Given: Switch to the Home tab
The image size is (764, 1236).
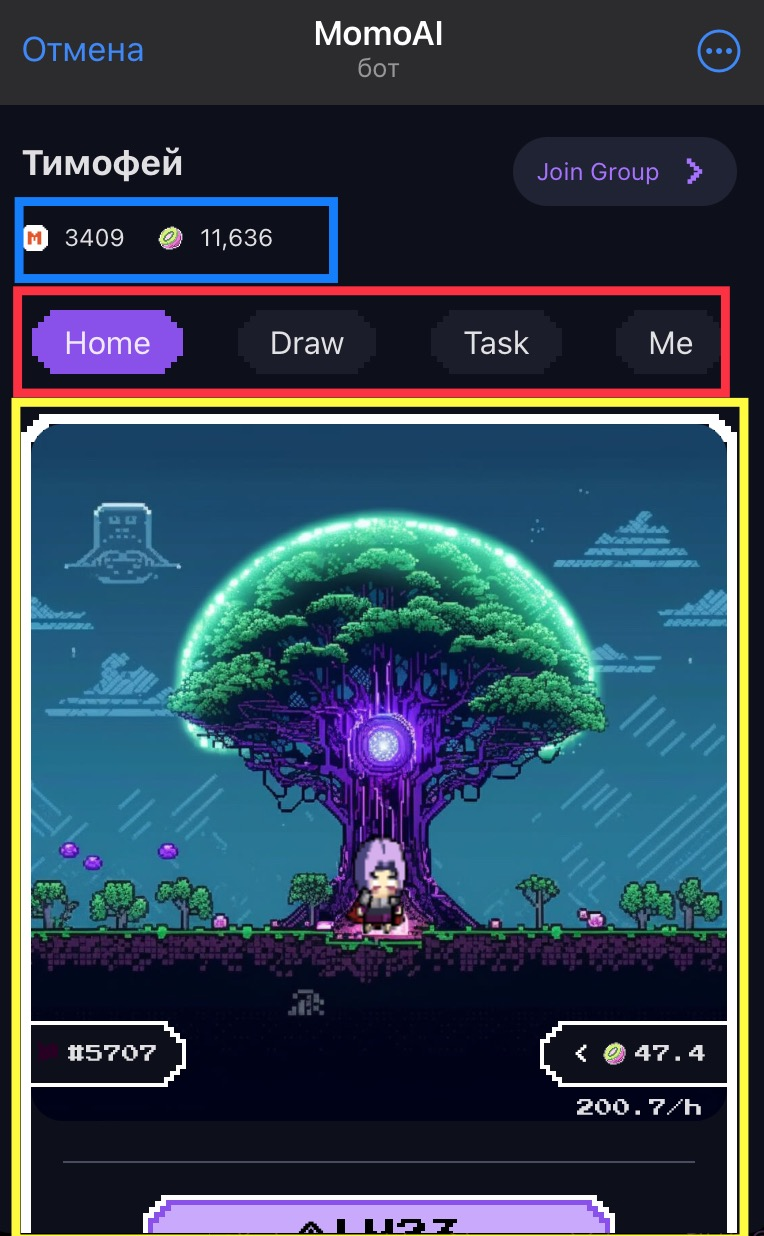Looking at the screenshot, I should (x=108, y=343).
